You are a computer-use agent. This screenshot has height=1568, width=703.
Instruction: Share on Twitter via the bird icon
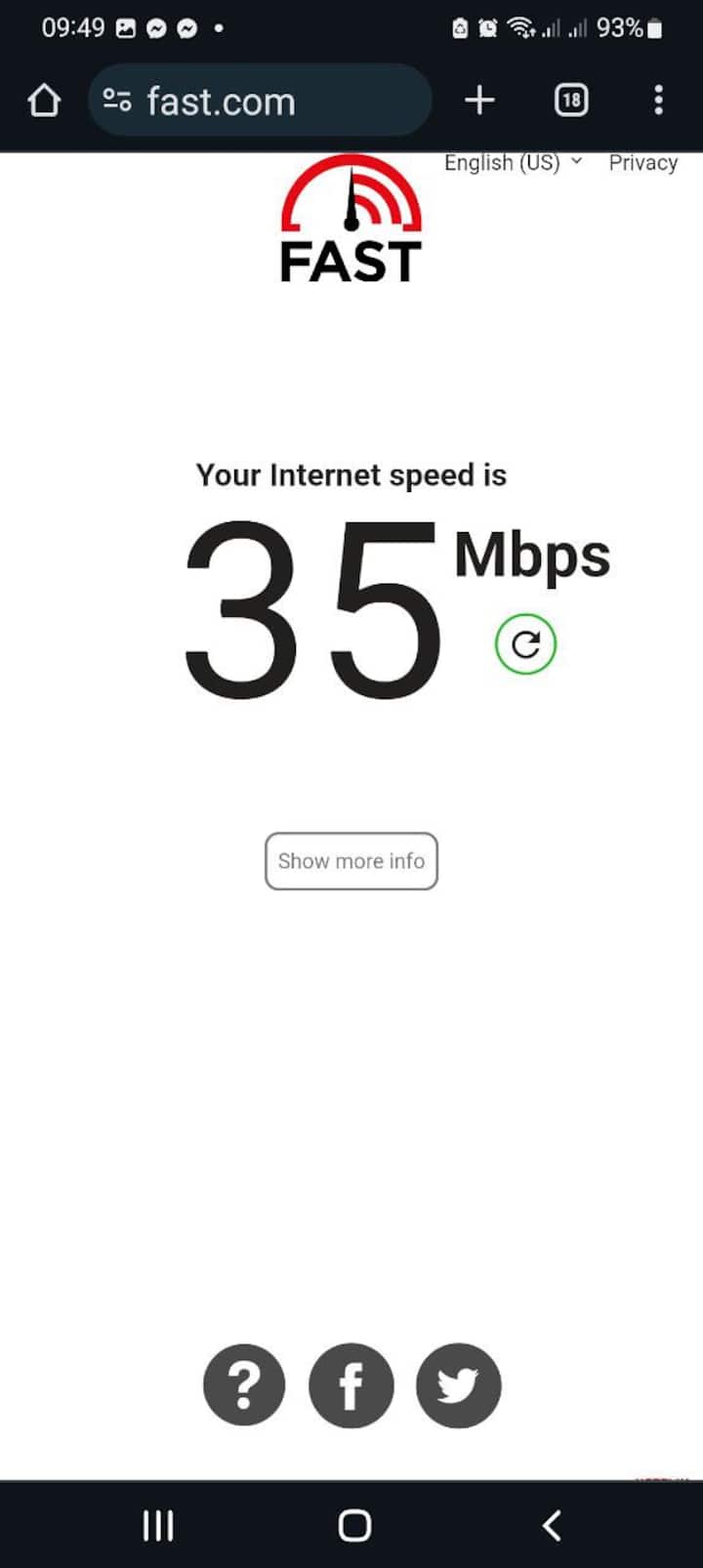(458, 1384)
